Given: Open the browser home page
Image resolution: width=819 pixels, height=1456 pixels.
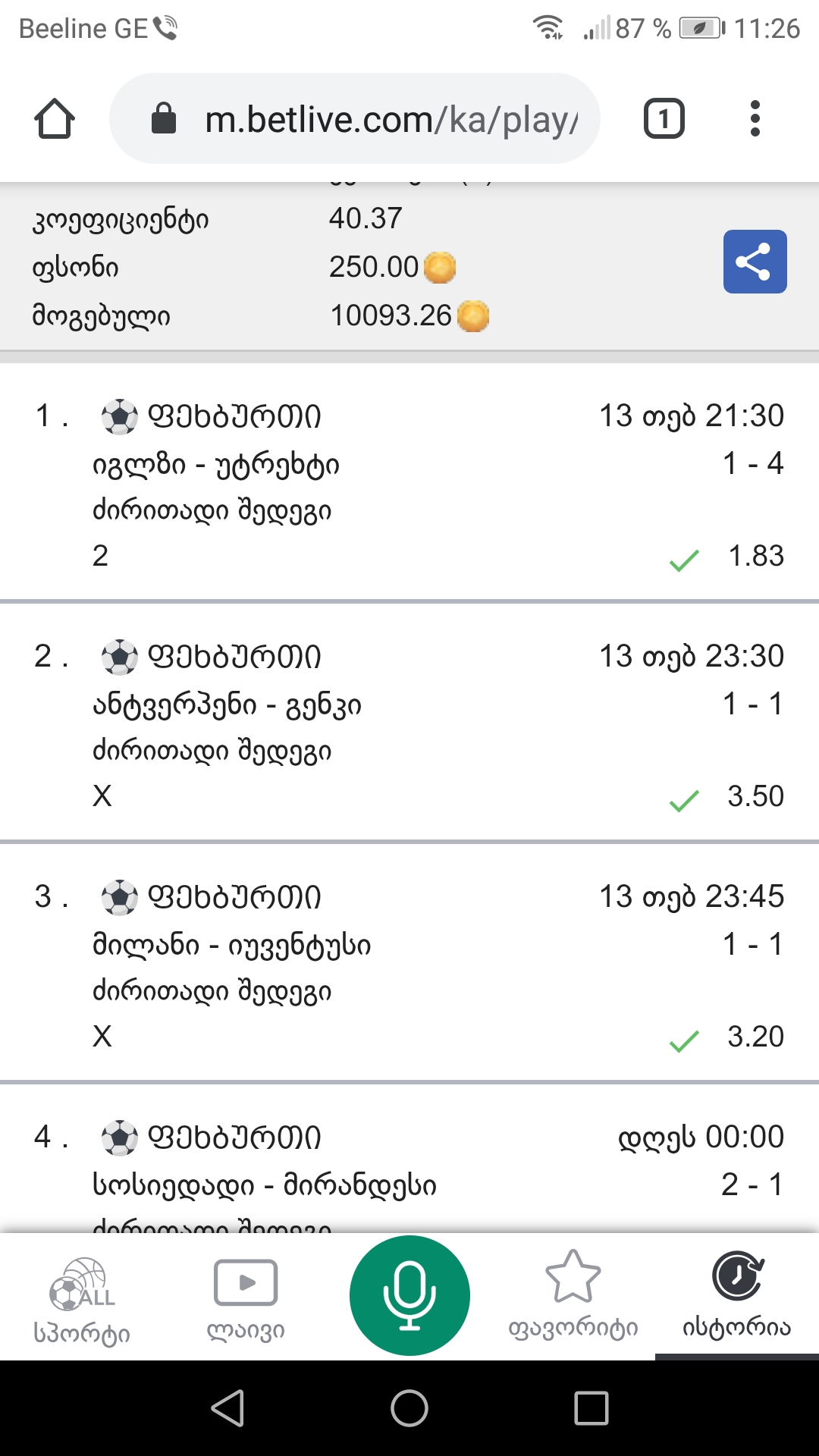Looking at the screenshot, I should point(55,119).
